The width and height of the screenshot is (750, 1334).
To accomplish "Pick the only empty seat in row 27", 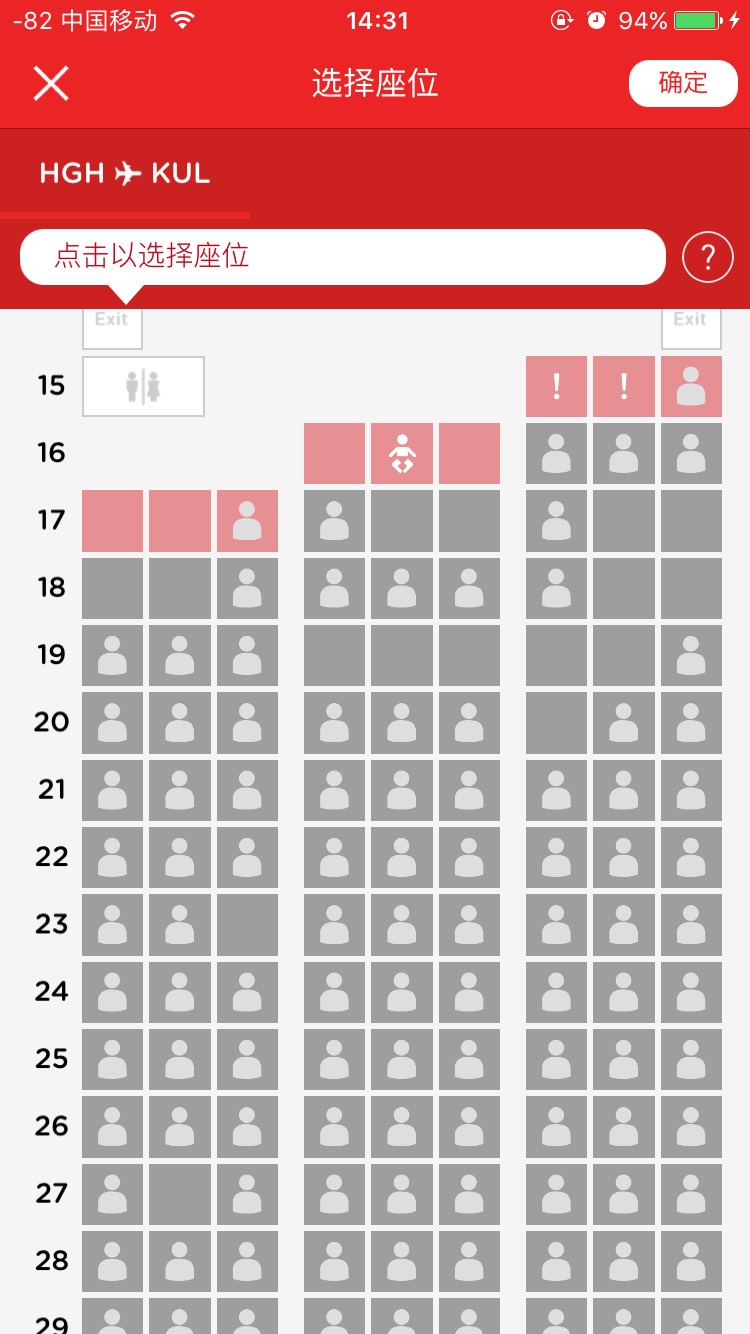I will [x=180, y=1193].
